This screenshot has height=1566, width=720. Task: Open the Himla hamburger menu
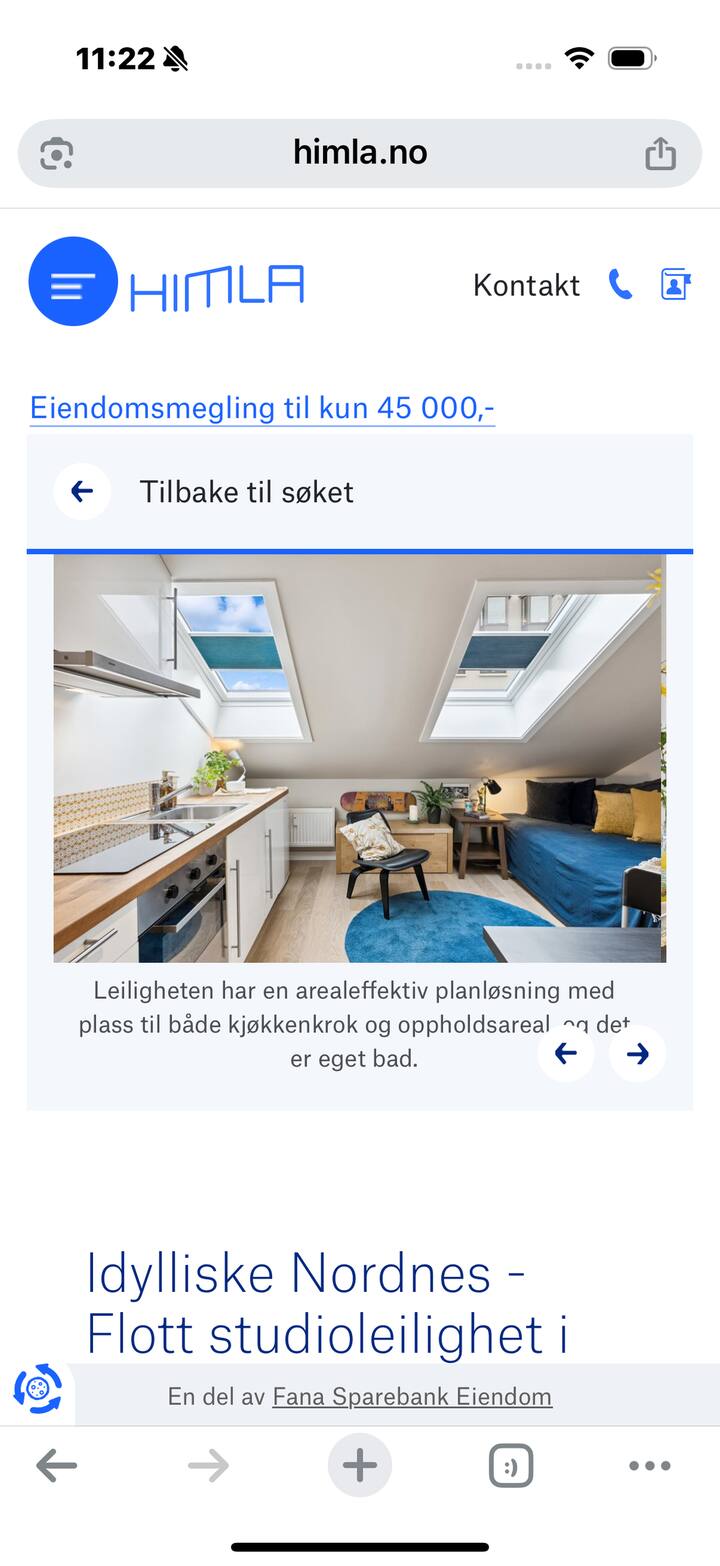[73, 282]
